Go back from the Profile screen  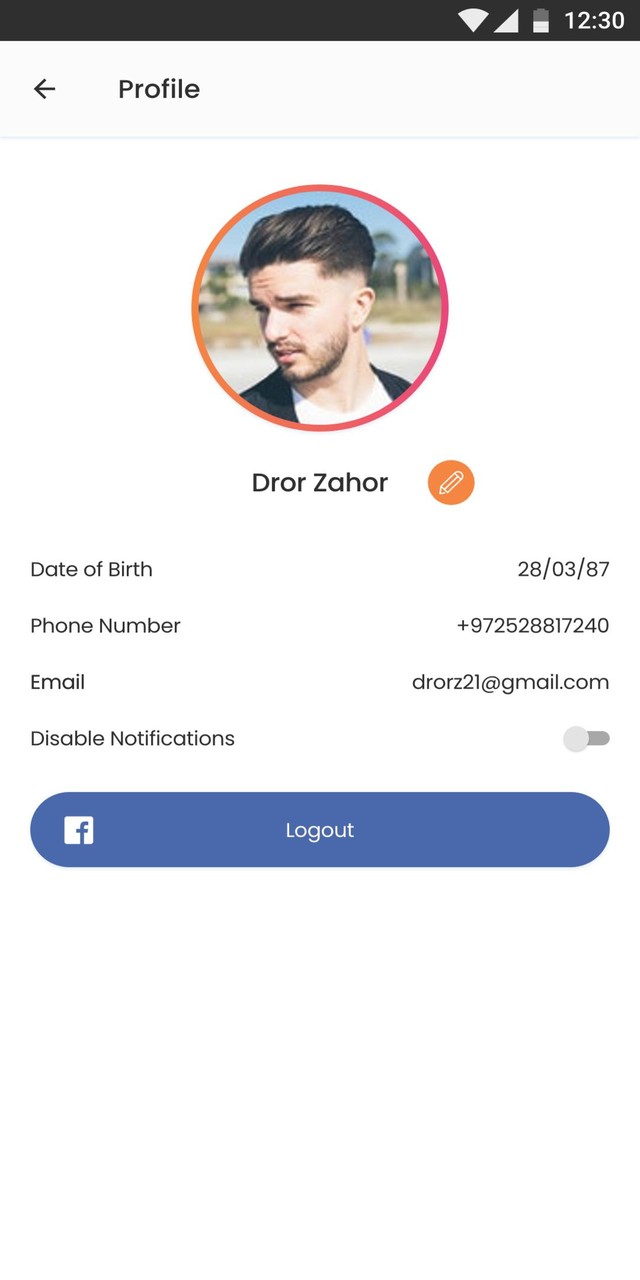pyautogui.click(x=44, y=89)
